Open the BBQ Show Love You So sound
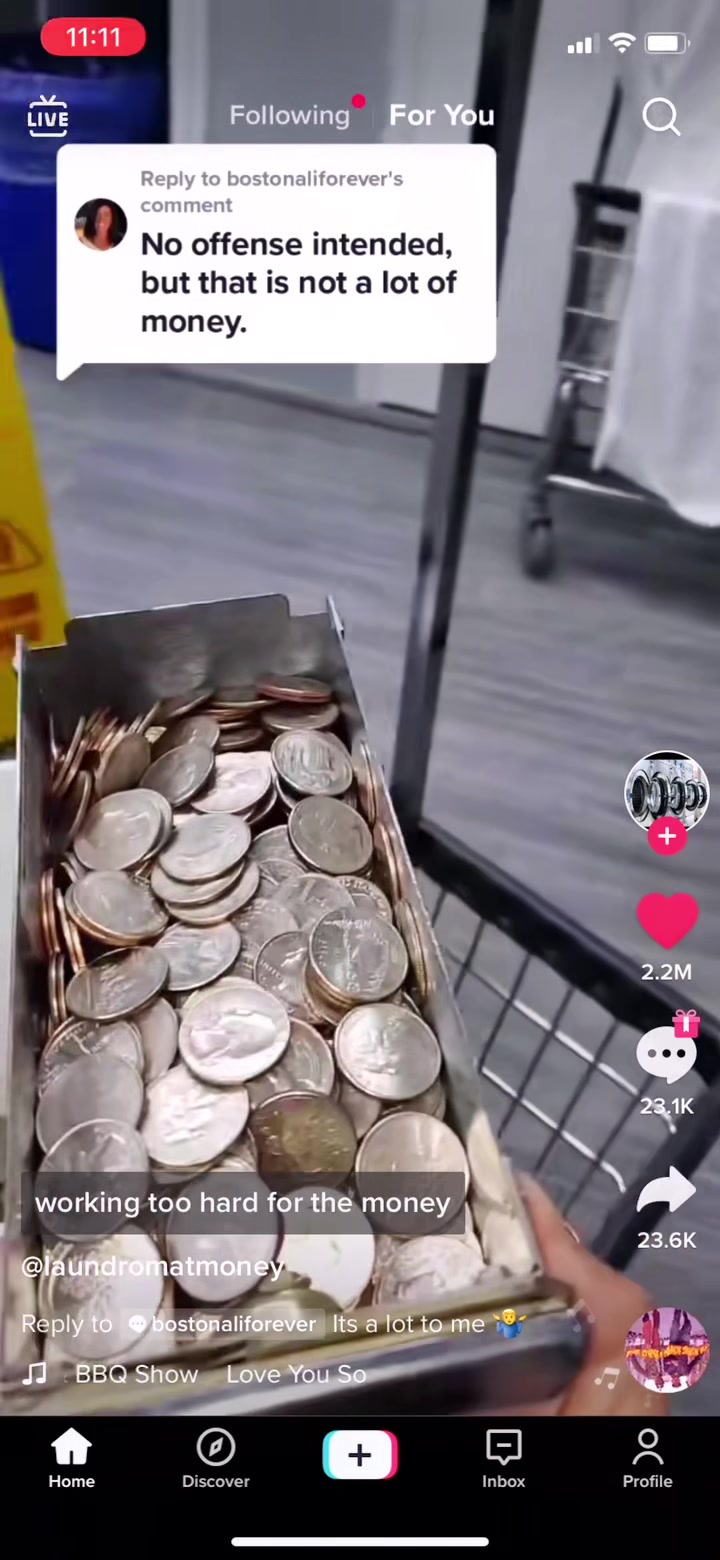Image resolution: width=720 pixels, height=1560 pixels. [220, 1374]
